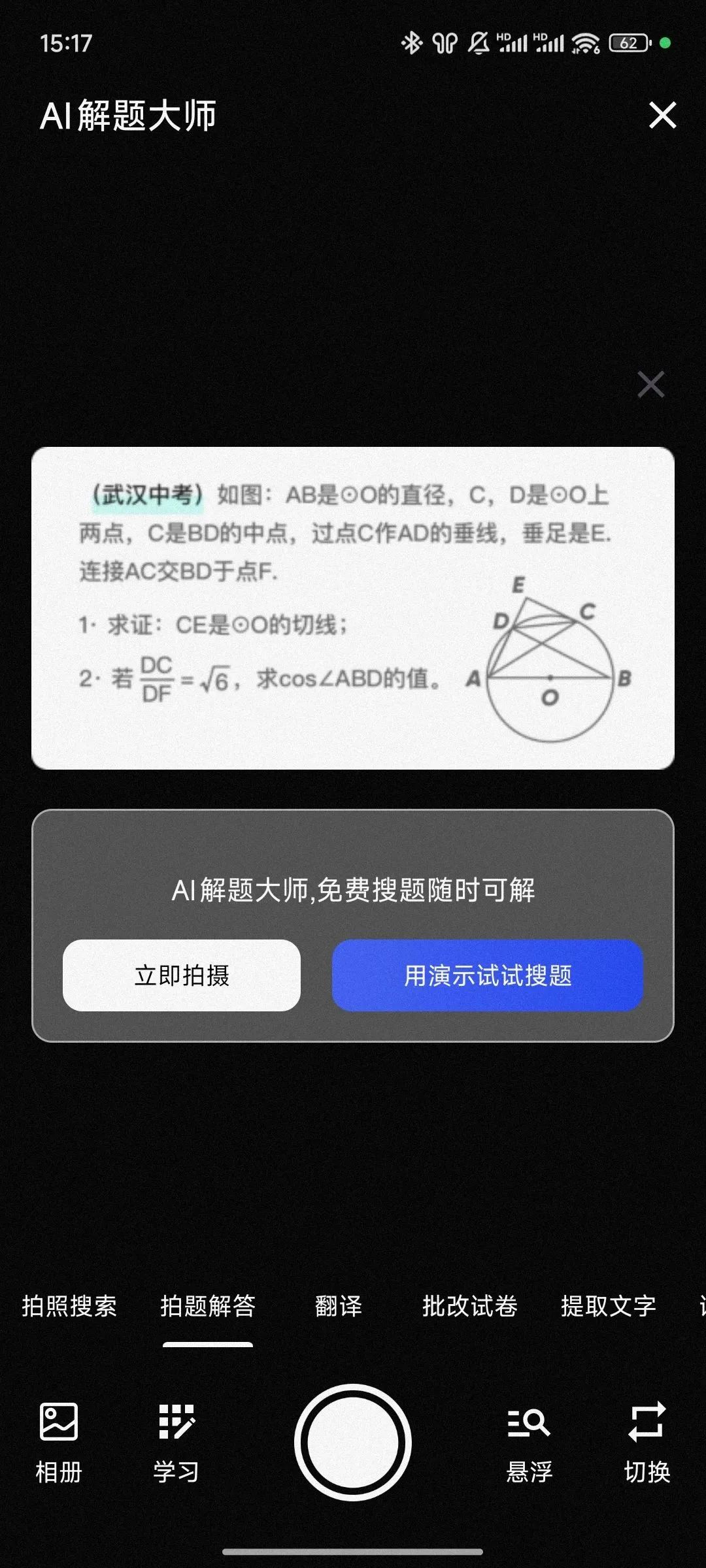The image size is (706, 1568).
Task: Open the 学习 section
Action: pyautogui.click(x=176, y=1442)
